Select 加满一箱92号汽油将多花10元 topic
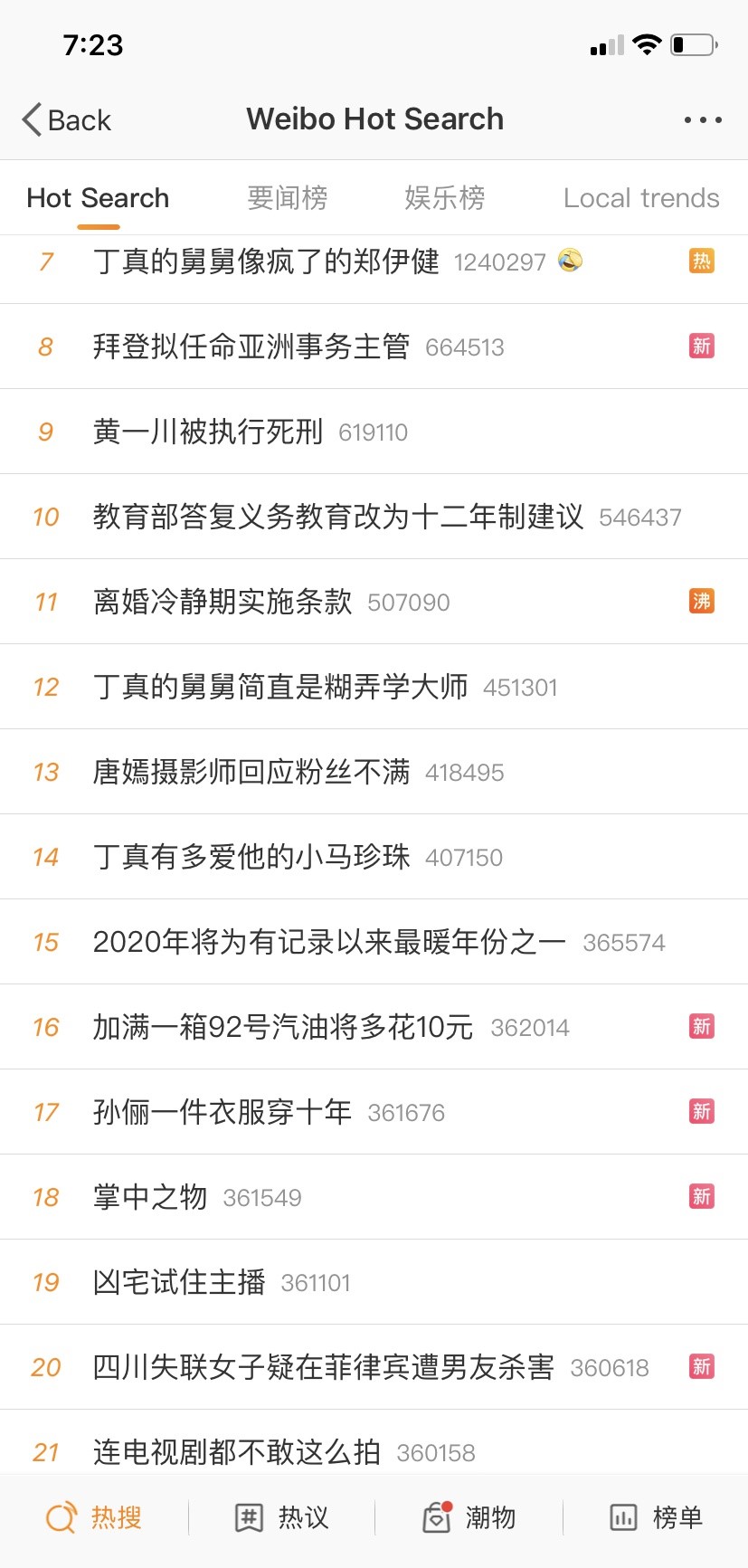 point(282,1027)
